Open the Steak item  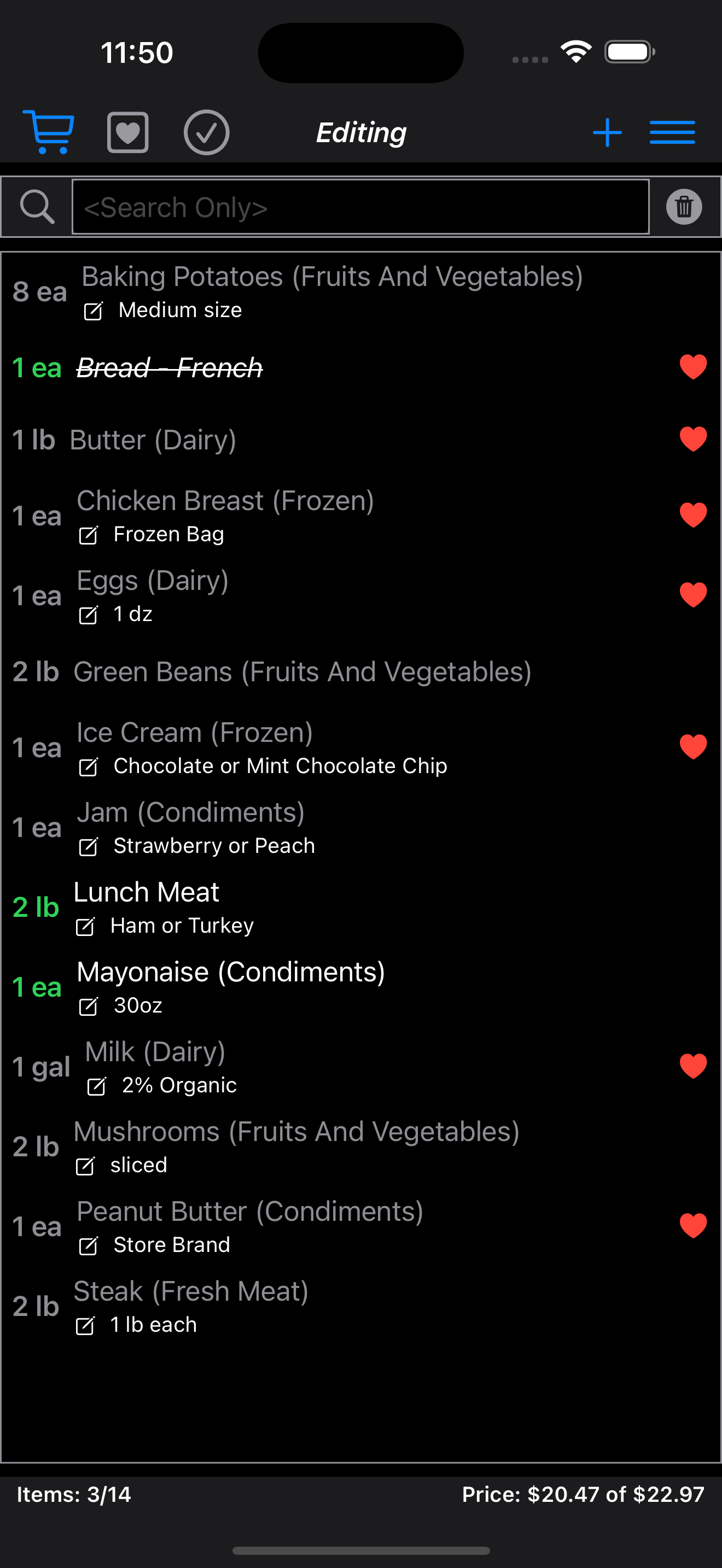tap(190, 1306)
